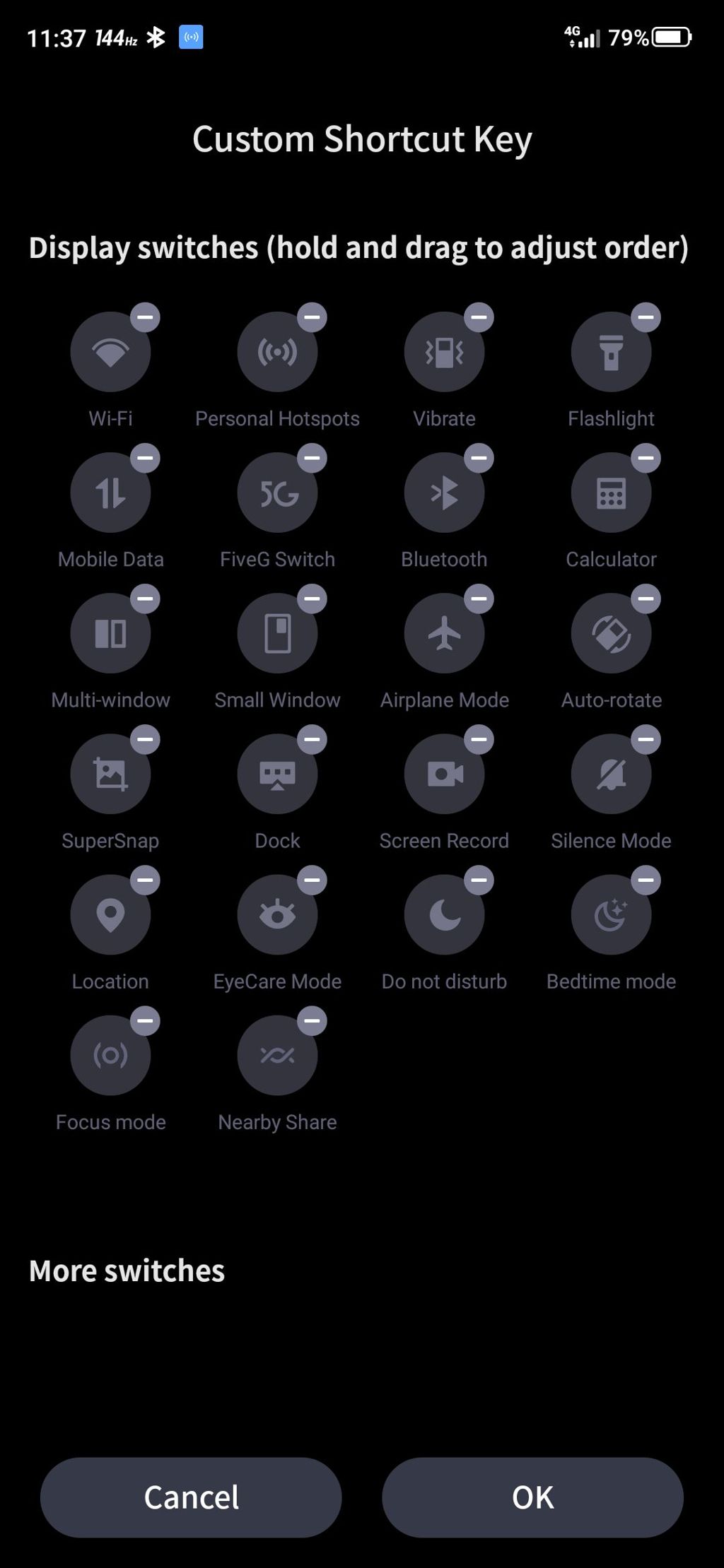Remove Multi-window switch

click(145, 599)
